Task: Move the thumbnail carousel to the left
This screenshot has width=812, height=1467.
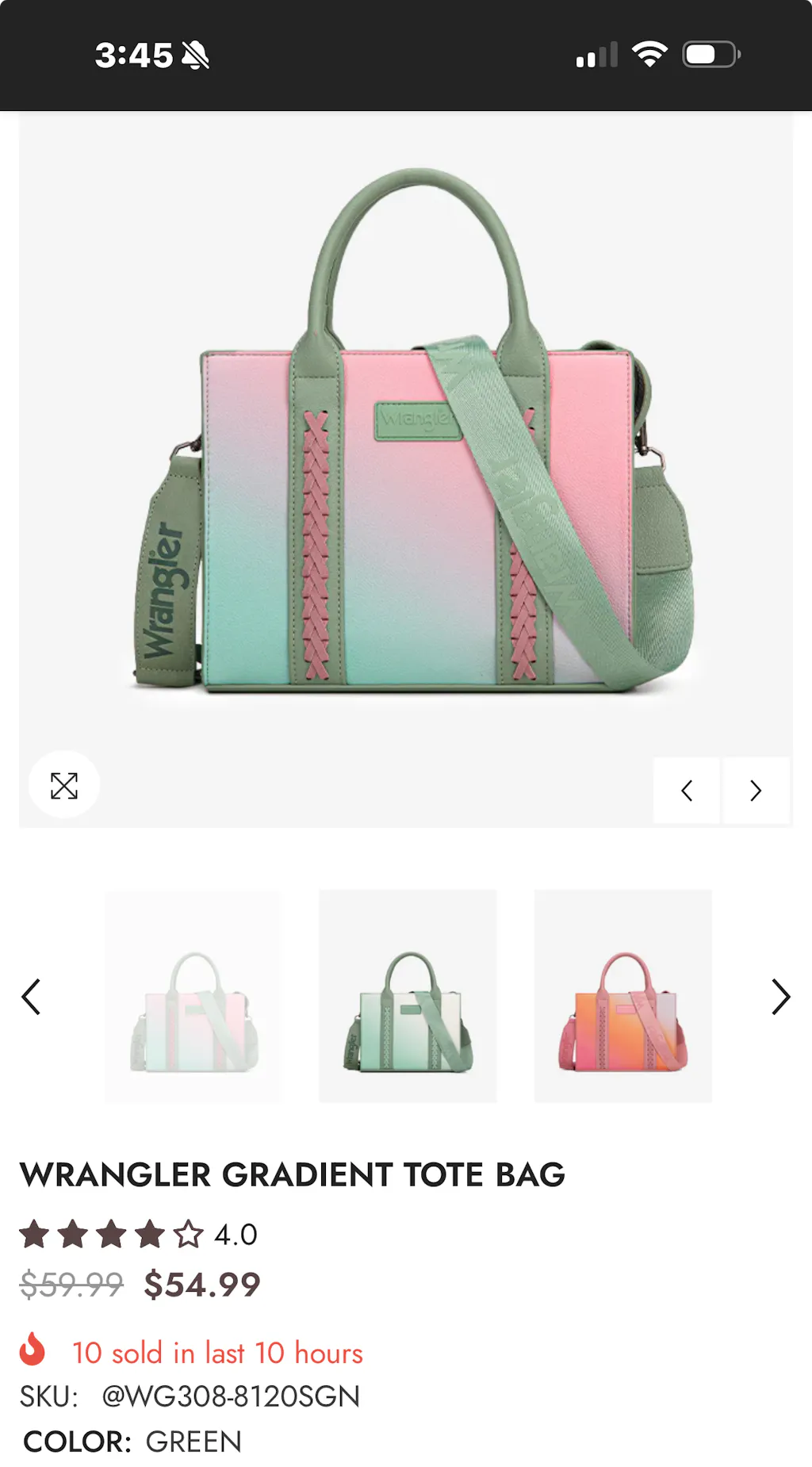Action: click(x=31, y=997)
